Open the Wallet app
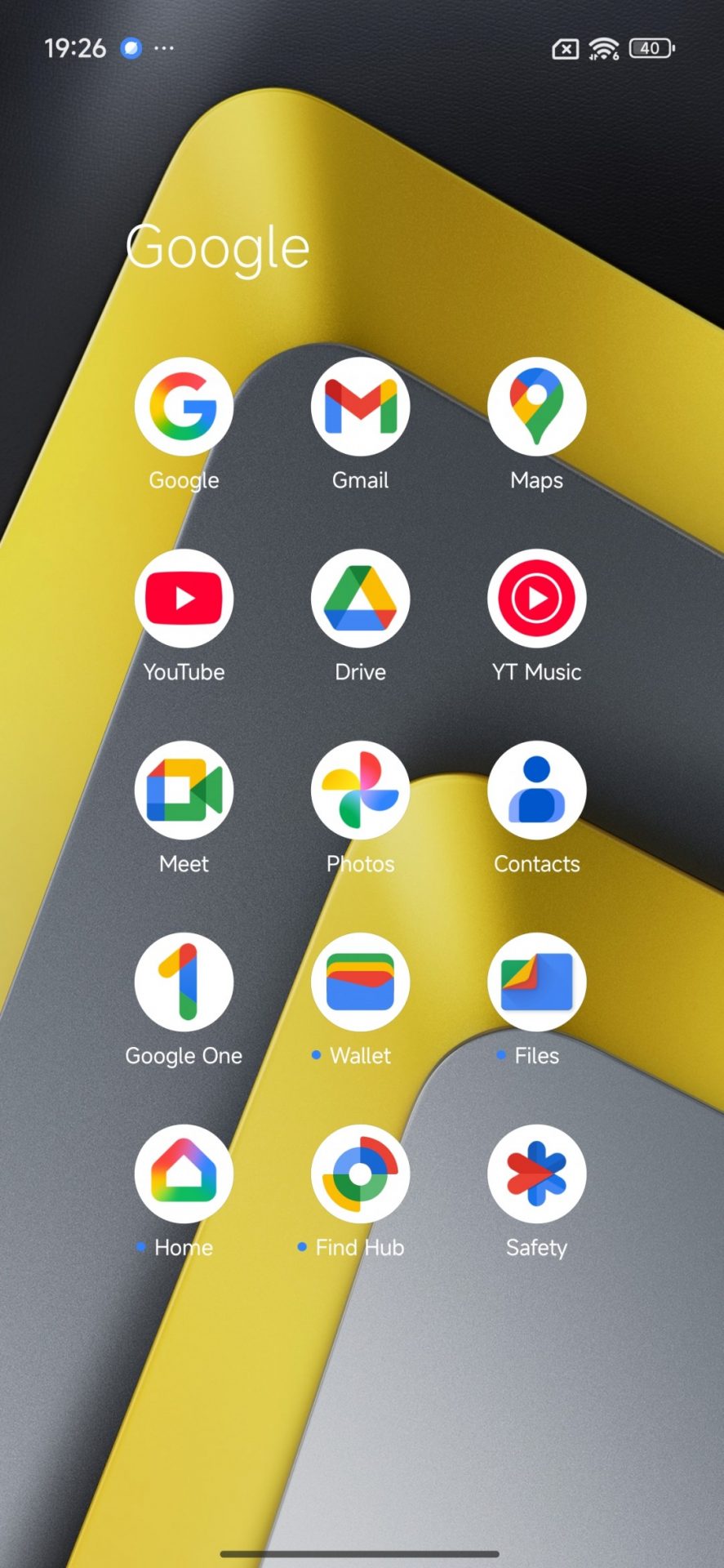This screenshot has height=1568, width=724. (360, 982)
